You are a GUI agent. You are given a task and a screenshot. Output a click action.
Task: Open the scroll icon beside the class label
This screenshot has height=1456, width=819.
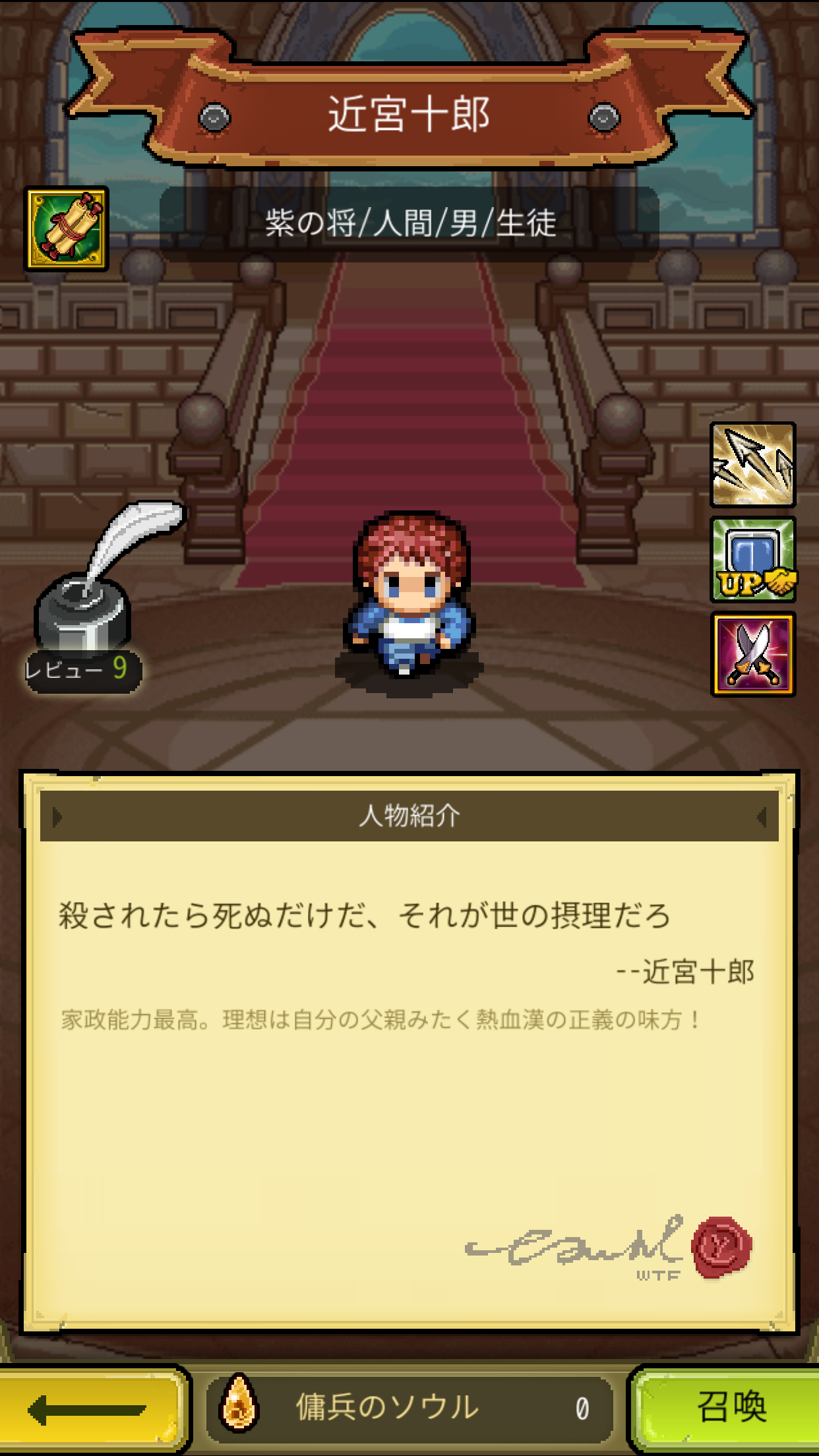[67, 229]
